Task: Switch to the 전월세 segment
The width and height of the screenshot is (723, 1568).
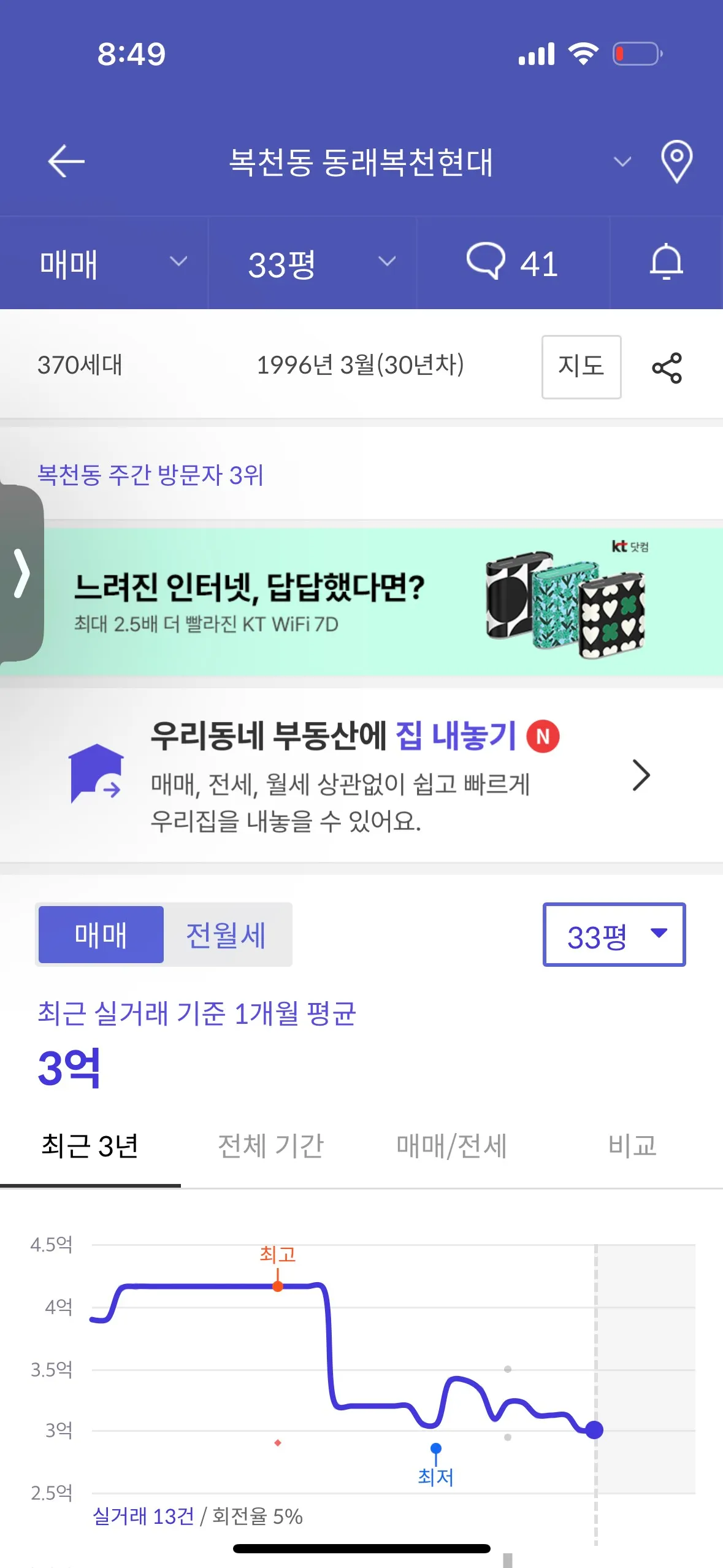Action: tap(226, 935)
